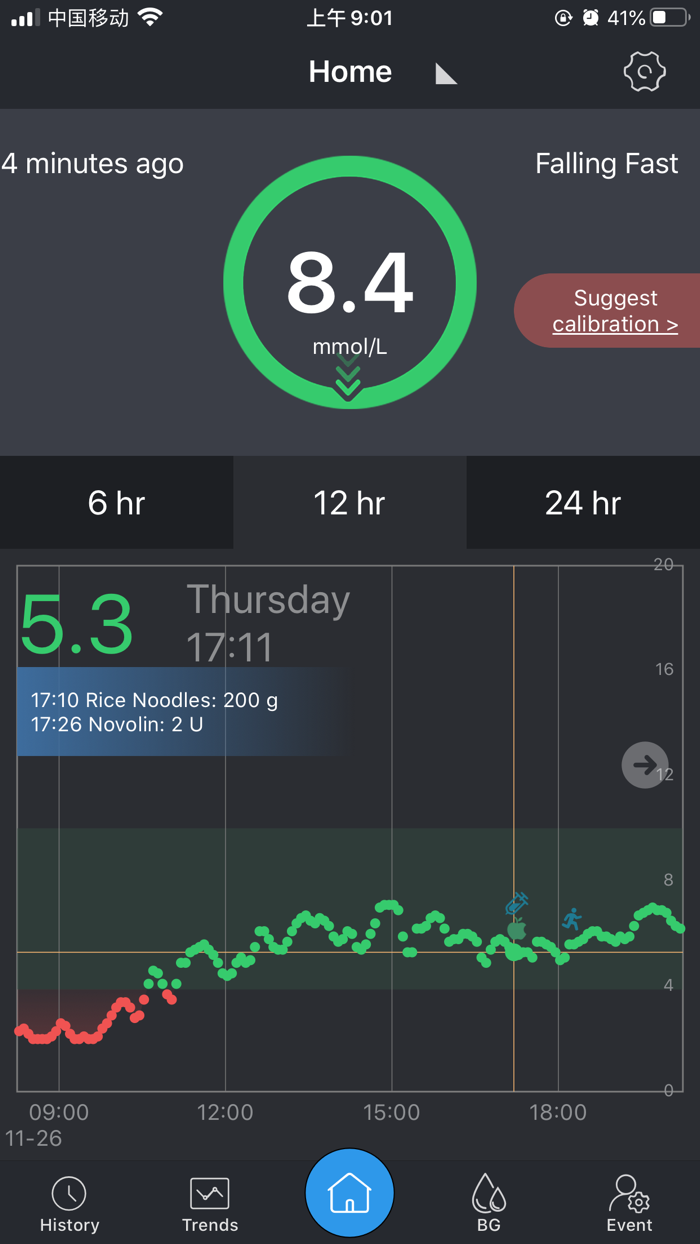Go to the Trends tab
The height and width of the screenshot is (1244, 700).
tap(210, 1203)
